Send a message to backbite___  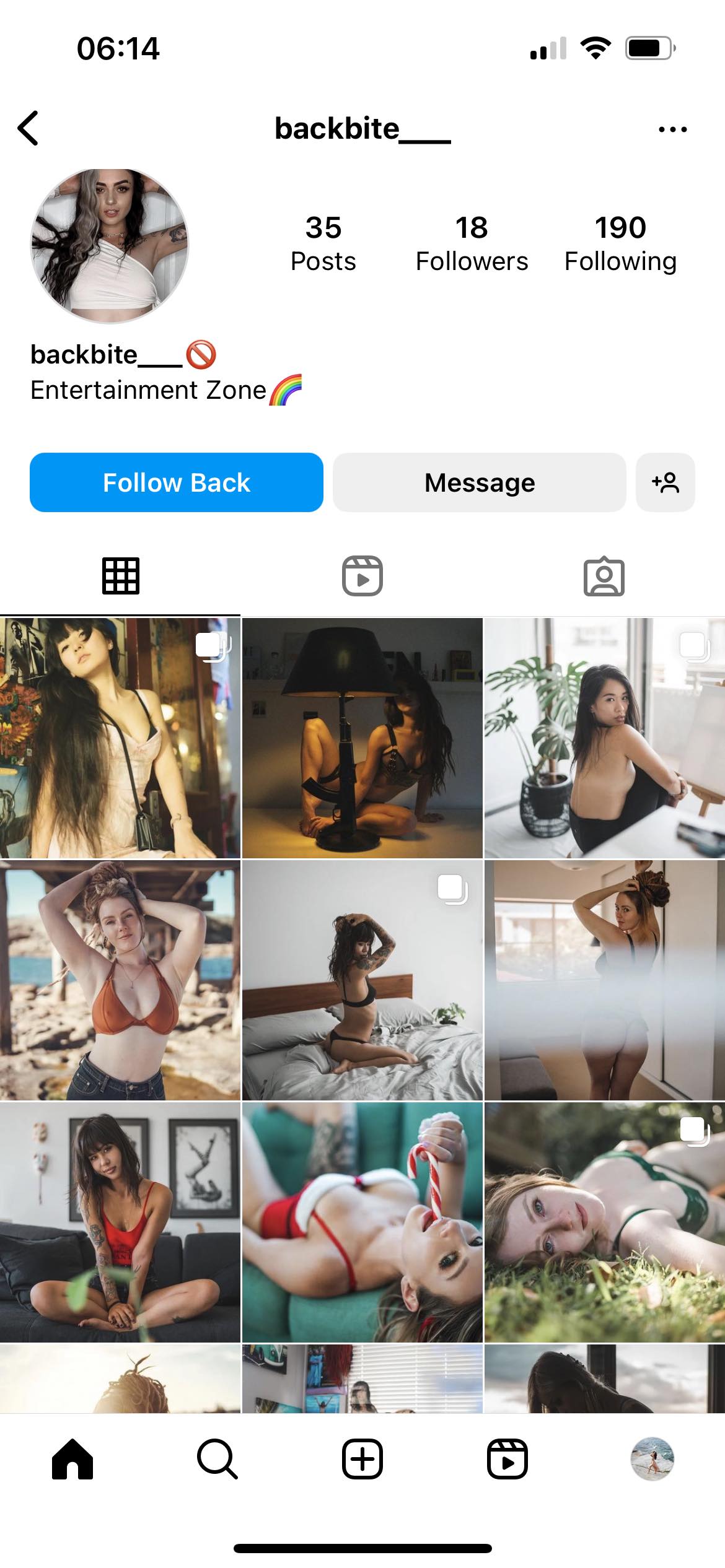(x=479, y=482)
